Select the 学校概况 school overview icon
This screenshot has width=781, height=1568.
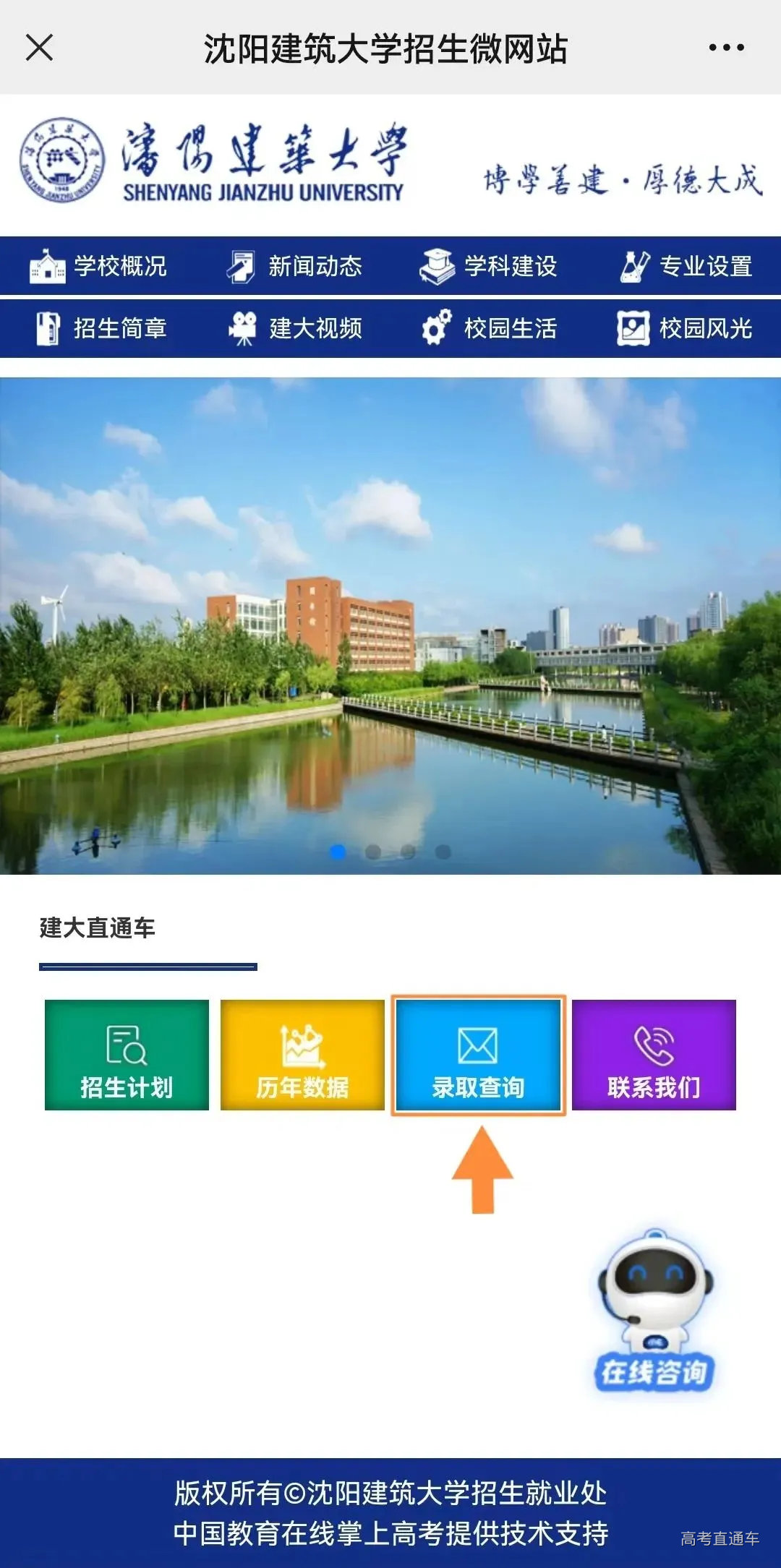(x=47, y=266)
